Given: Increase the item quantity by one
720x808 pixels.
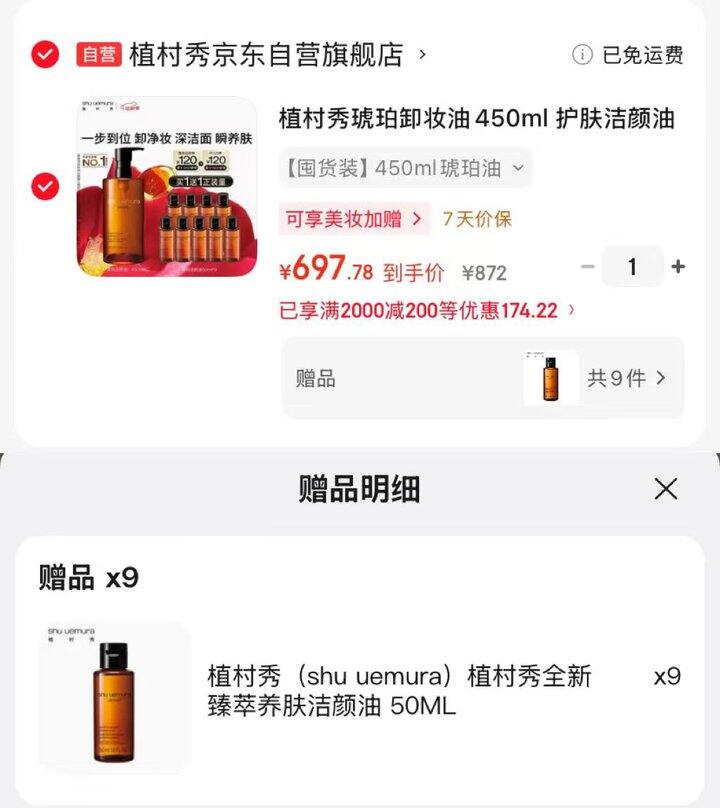Looking at the screenshot, I should pos(678,267).
